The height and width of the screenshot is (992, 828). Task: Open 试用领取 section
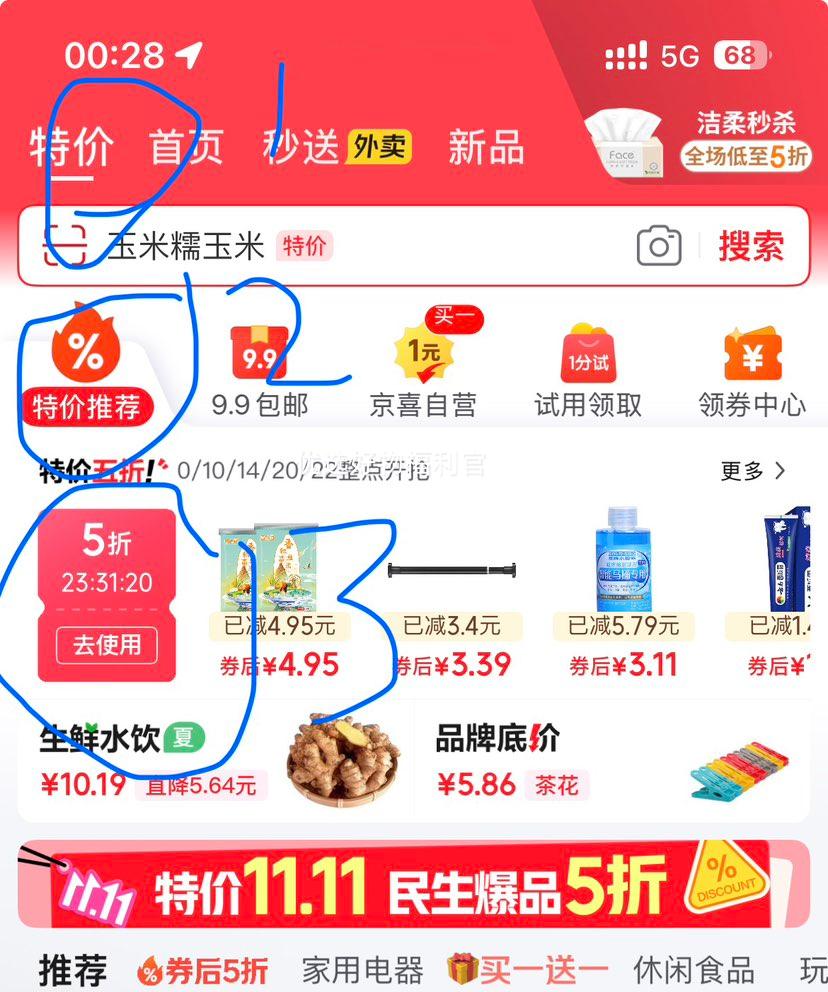tap(587, 372)
